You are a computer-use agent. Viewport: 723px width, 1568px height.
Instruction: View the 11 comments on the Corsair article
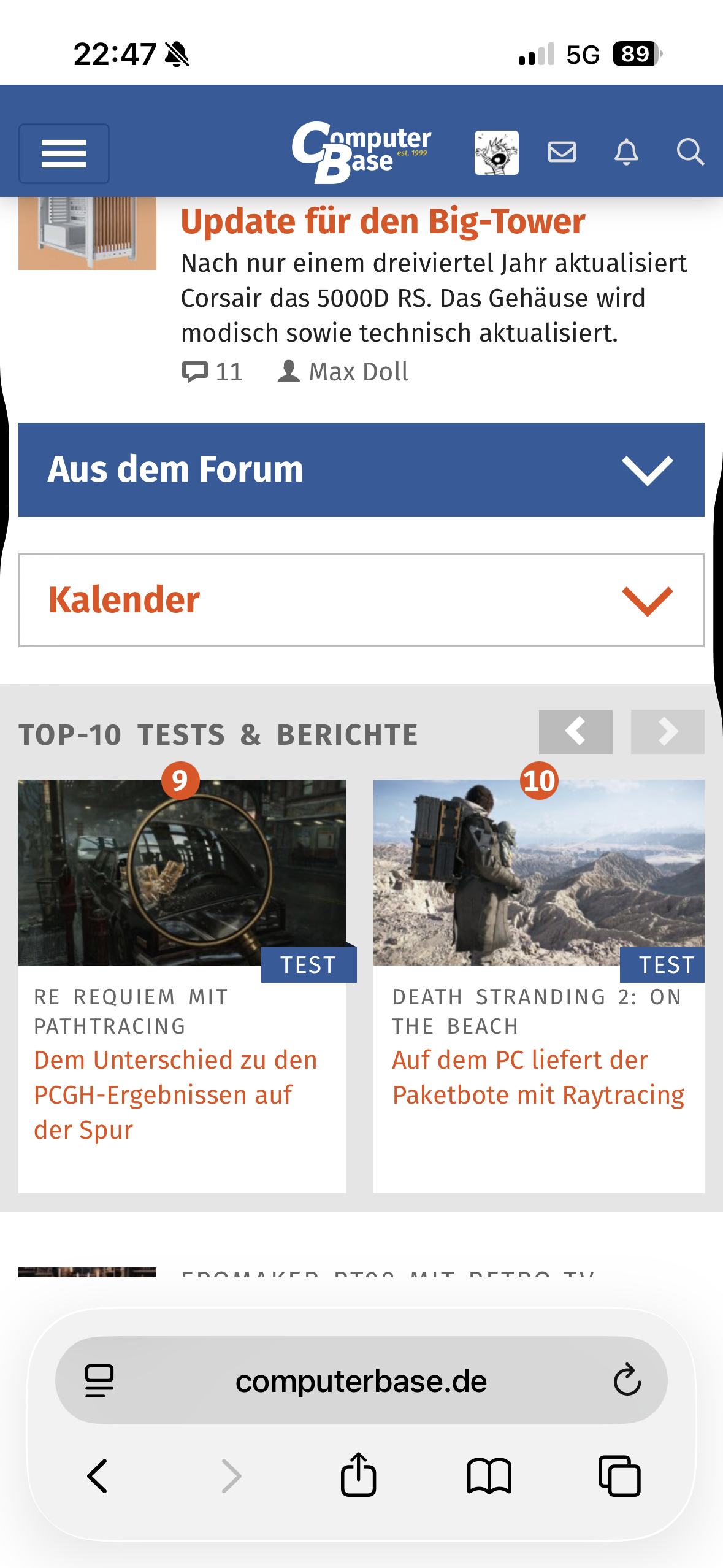pos(212,372)
